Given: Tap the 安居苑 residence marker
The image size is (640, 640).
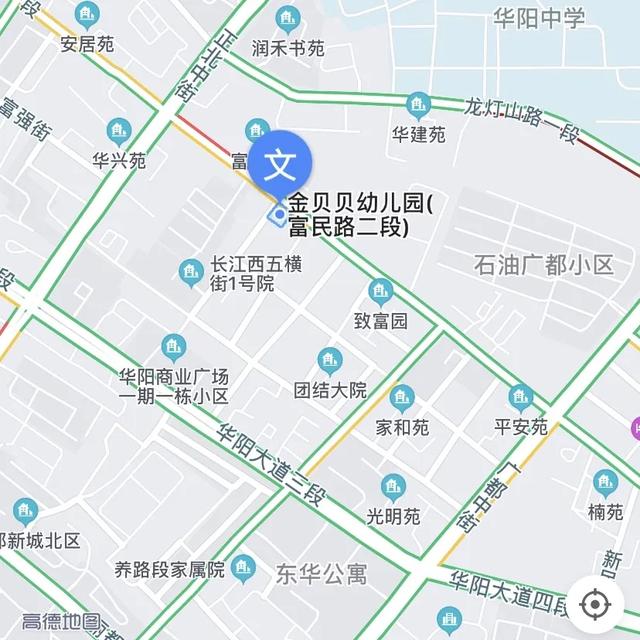Looking at the screenshot, I should click(x=87, y=16).
